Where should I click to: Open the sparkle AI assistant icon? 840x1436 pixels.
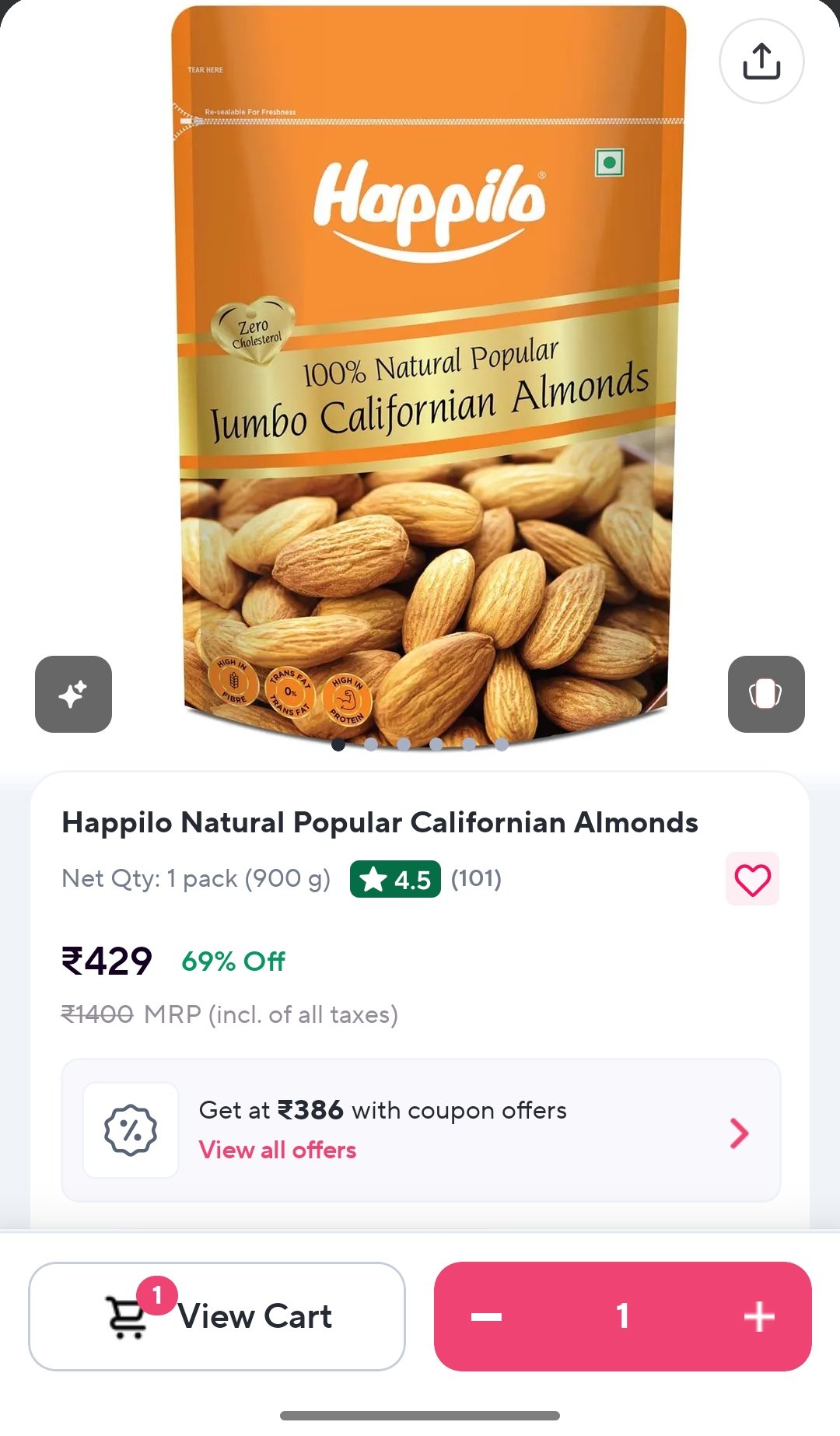[x=73, y=694]
